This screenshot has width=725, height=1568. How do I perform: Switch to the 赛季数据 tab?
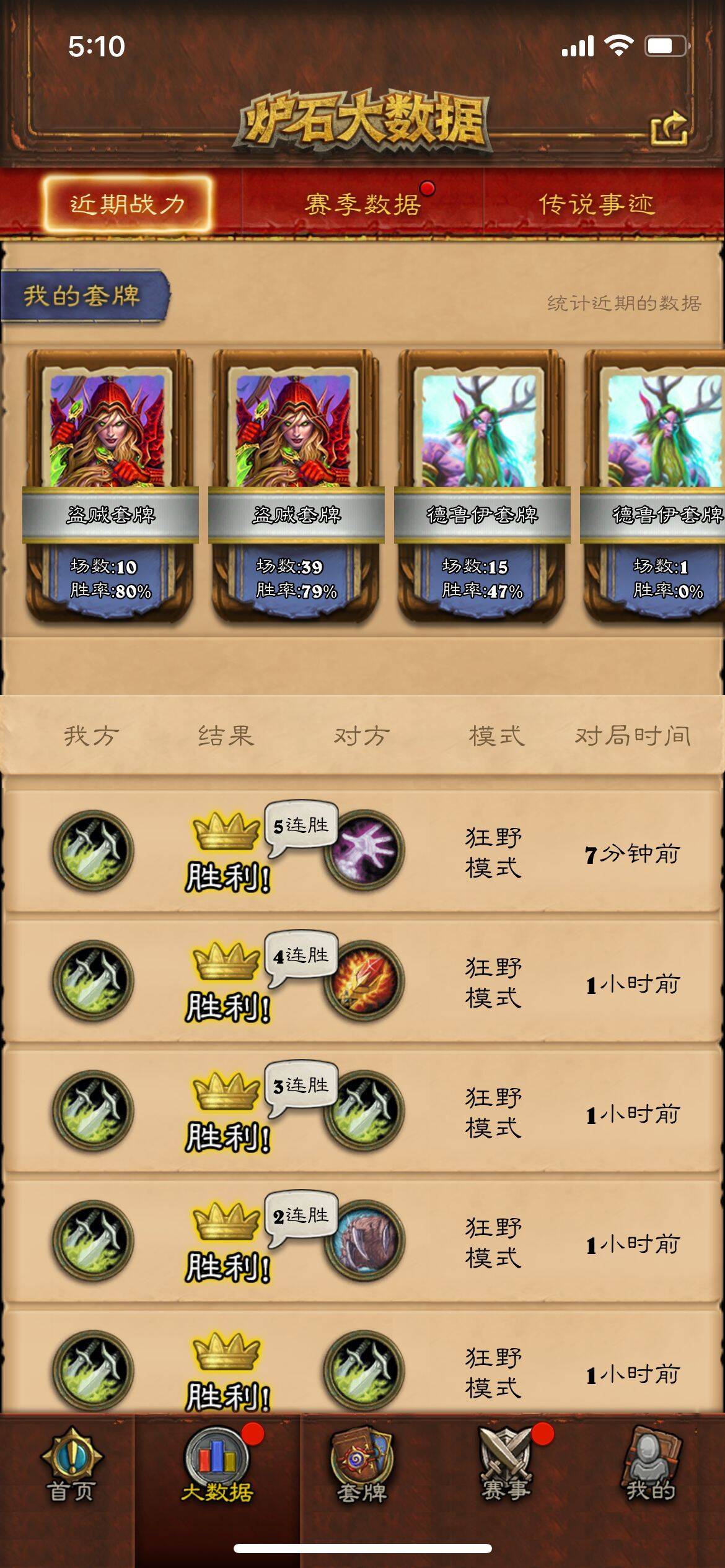click(362, 204)
